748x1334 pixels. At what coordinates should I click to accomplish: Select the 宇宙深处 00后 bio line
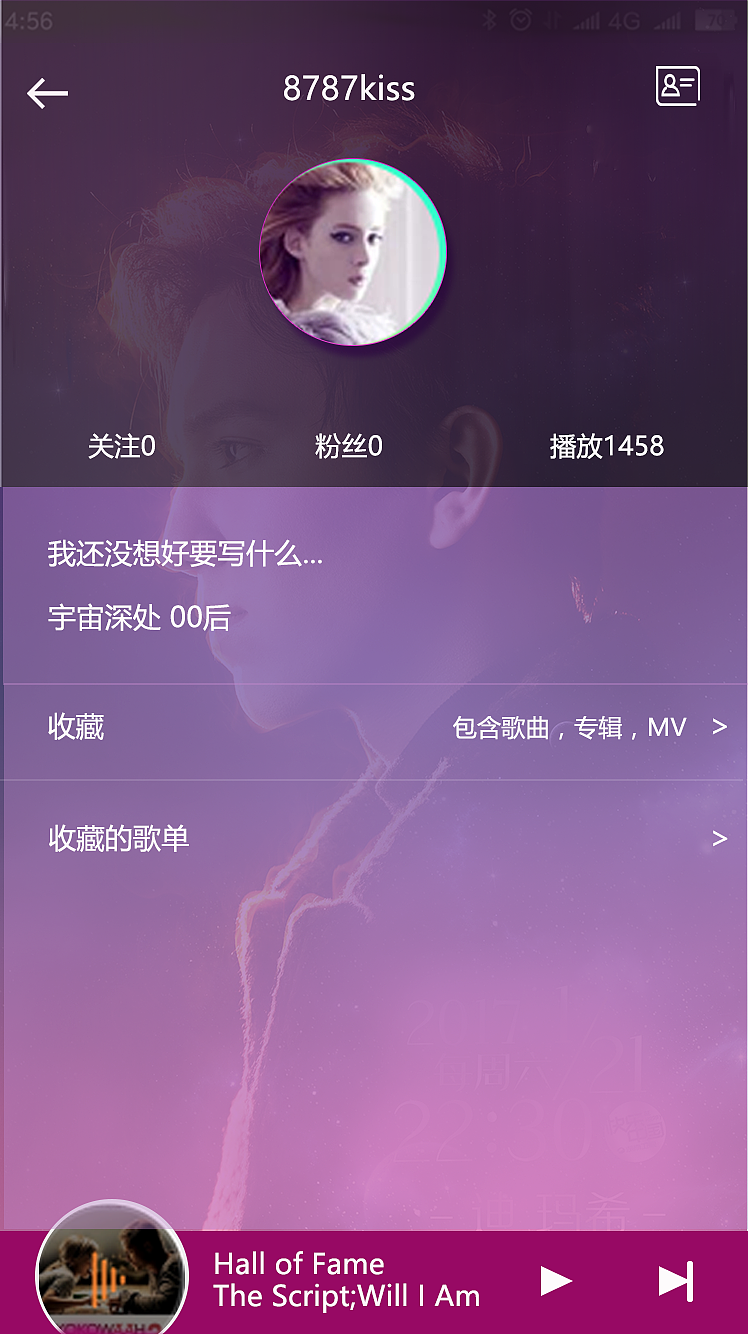(x=136, y=617)
